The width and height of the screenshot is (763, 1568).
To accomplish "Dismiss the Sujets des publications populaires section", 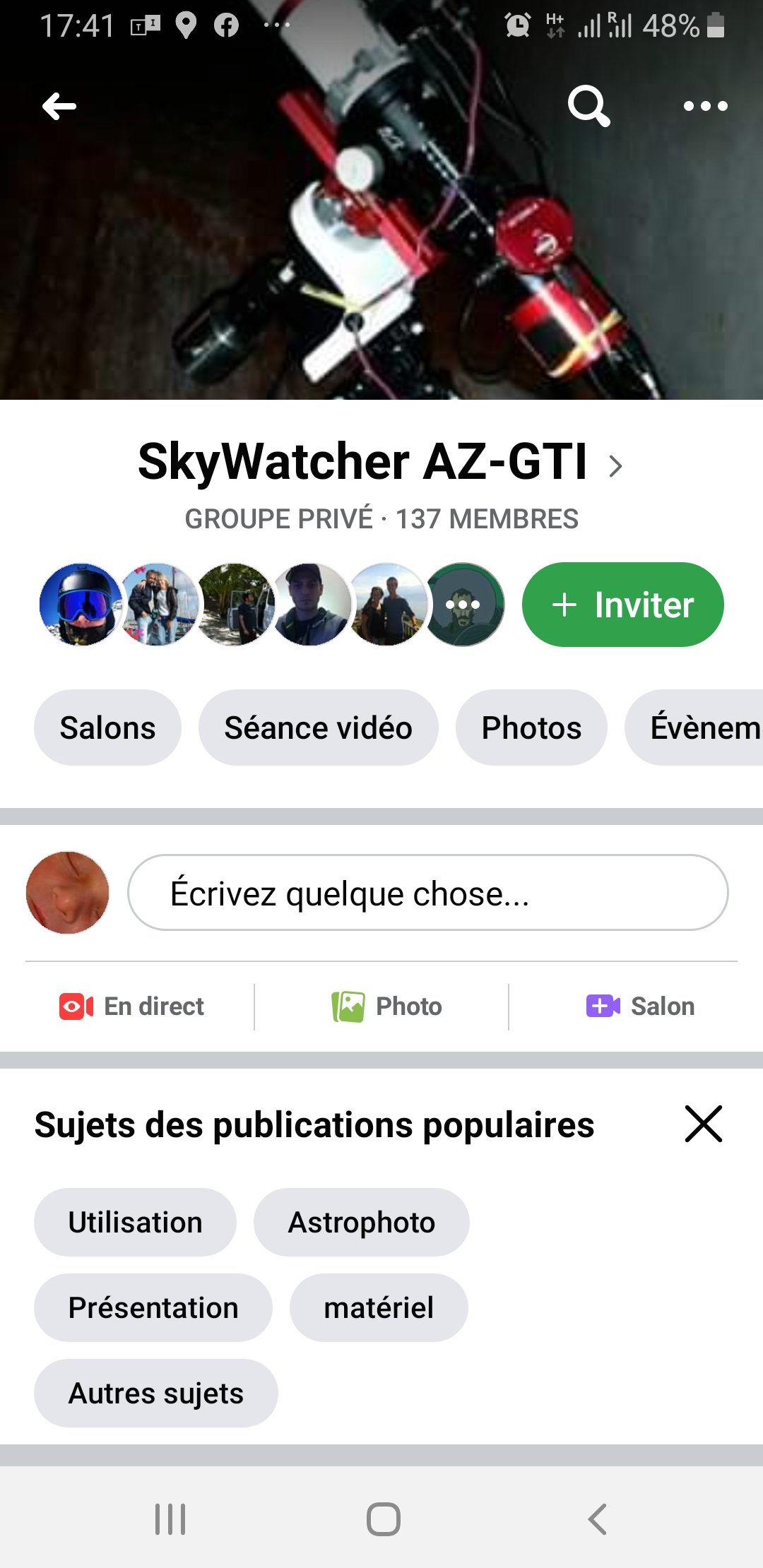I will (x=703, y=1124).
